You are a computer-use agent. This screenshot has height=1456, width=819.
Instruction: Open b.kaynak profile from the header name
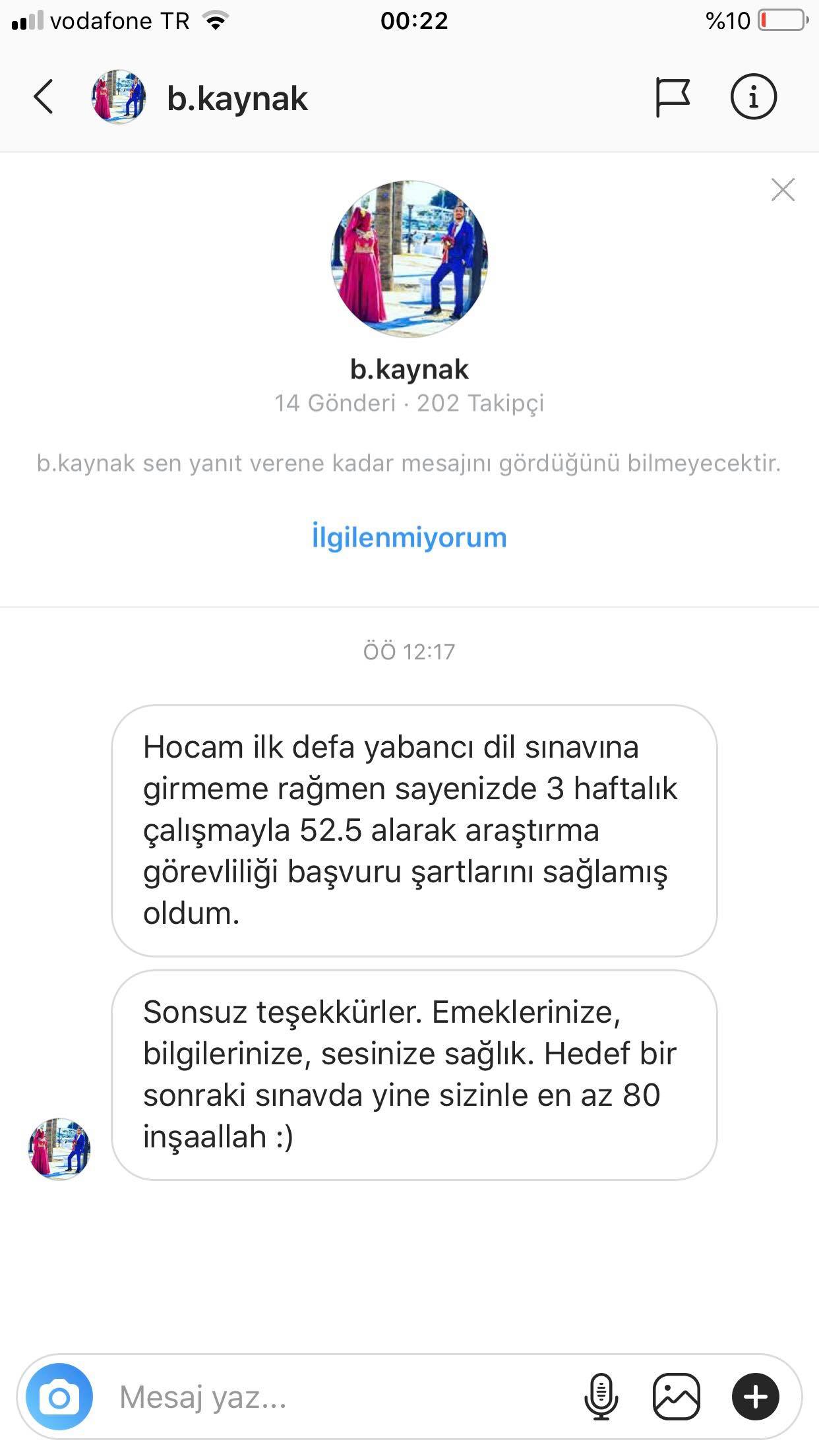237,98
